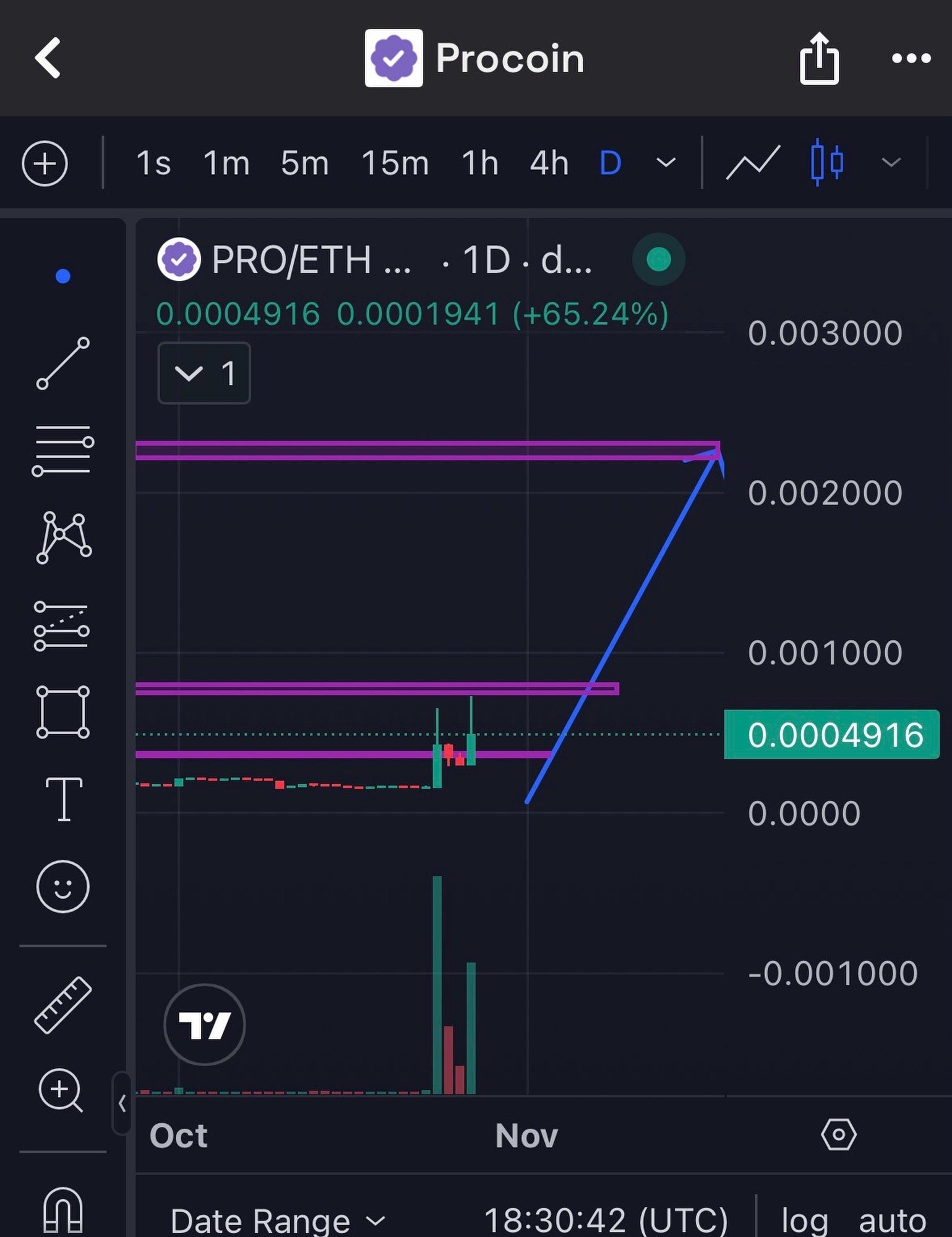Expand the timeframe dropdown arrow

coord(666,163)
